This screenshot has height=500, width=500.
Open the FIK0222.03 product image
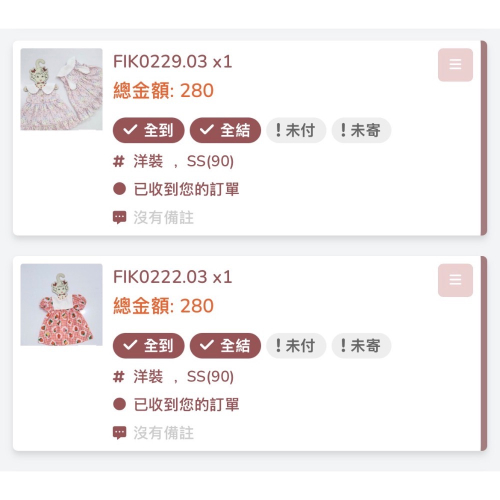coord(61,305)
